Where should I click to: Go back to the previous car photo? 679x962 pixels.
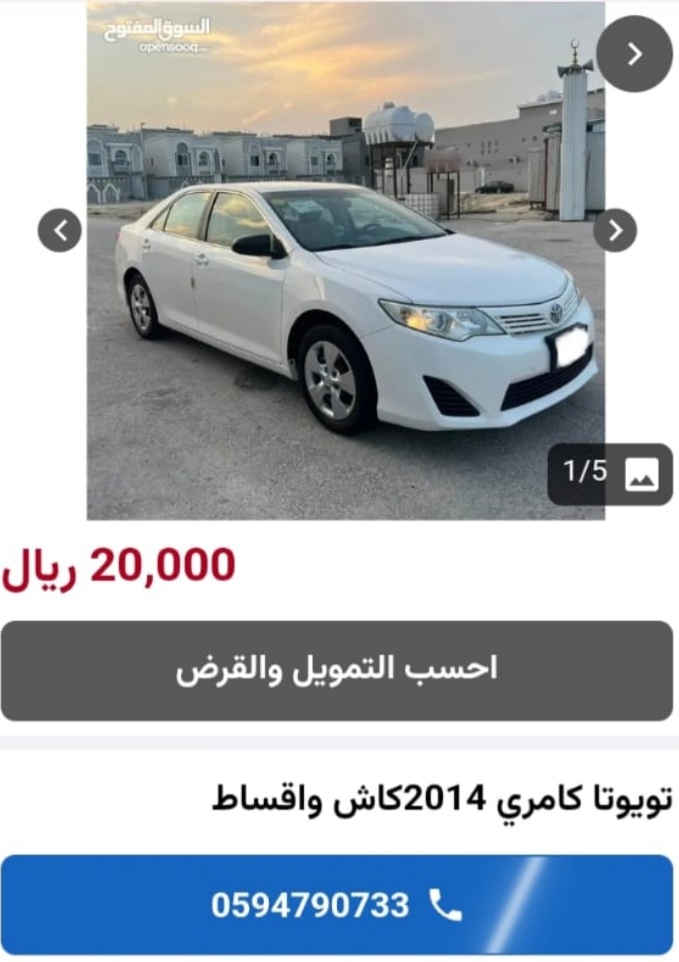pos(60,231)
